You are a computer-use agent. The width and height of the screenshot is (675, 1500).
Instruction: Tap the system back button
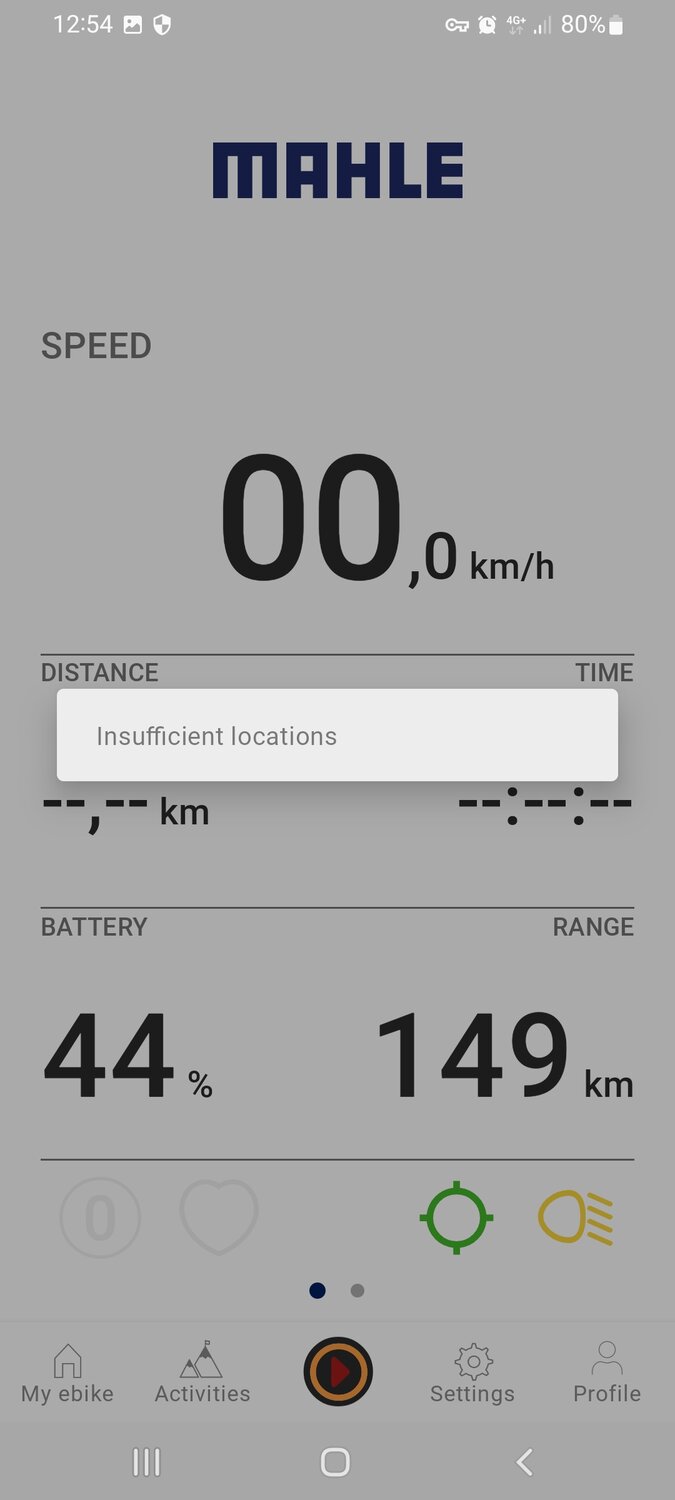(524, 1462)
